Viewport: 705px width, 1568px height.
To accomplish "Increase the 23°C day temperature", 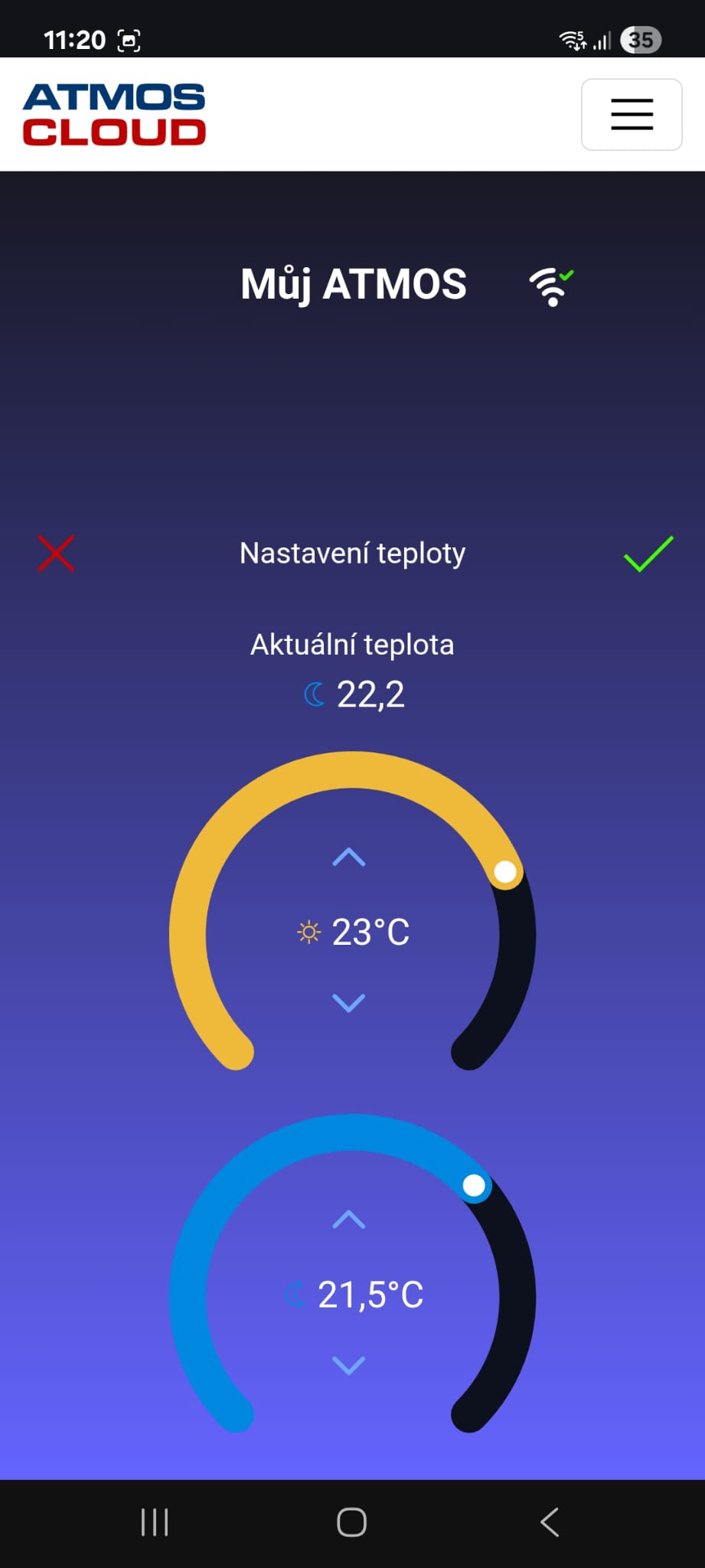I will (349, 857).
